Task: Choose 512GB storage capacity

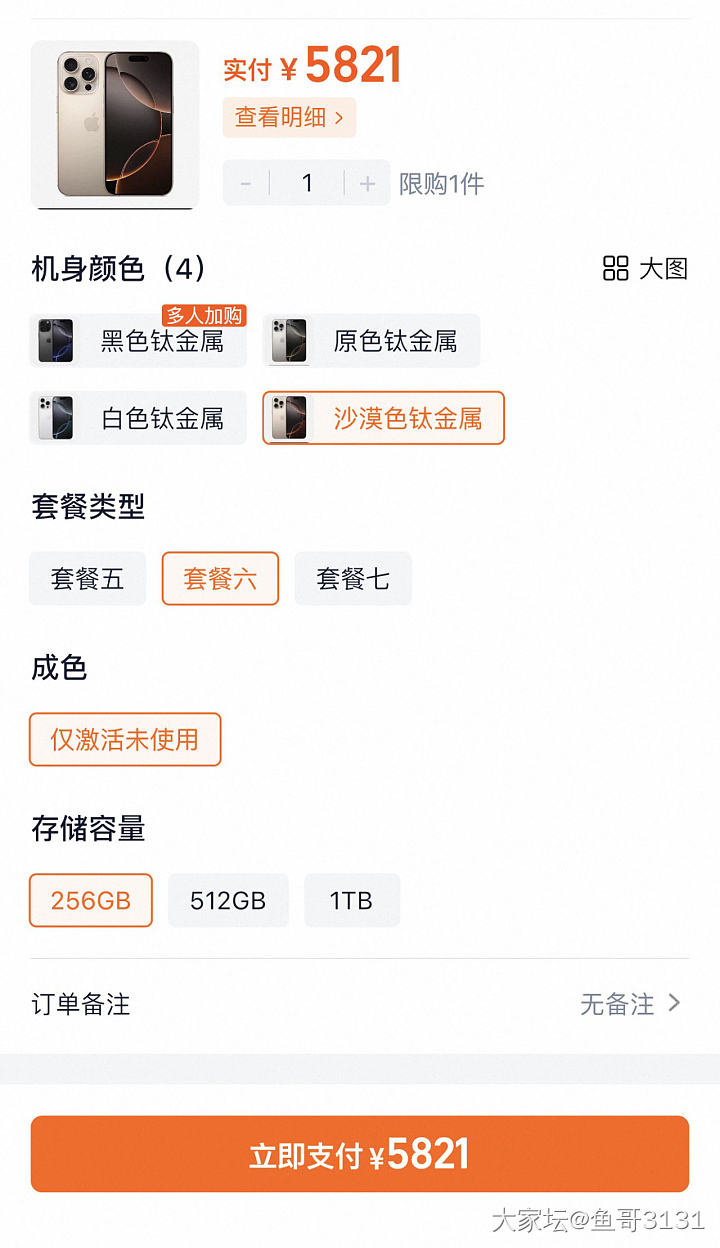Action: (x=228, y=900)
